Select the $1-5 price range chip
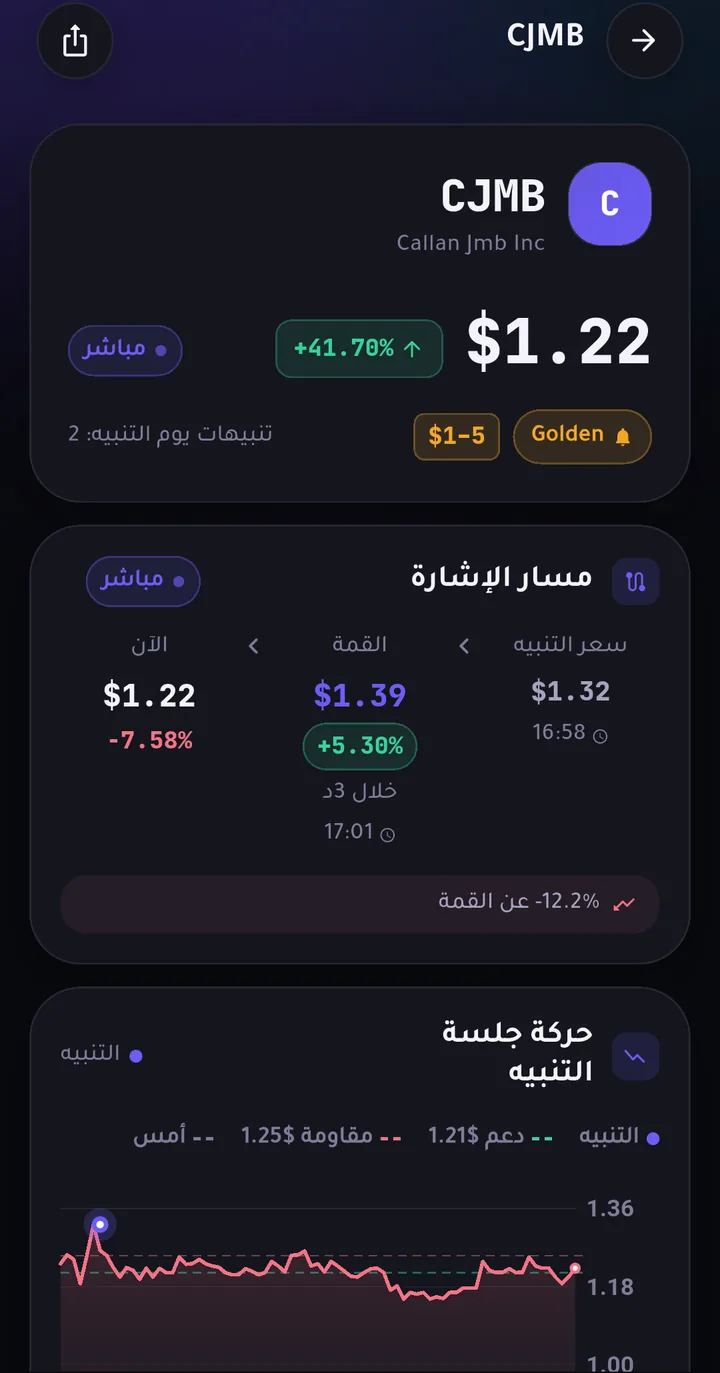Screen dimensions: 720x1373 pos(456,436)
